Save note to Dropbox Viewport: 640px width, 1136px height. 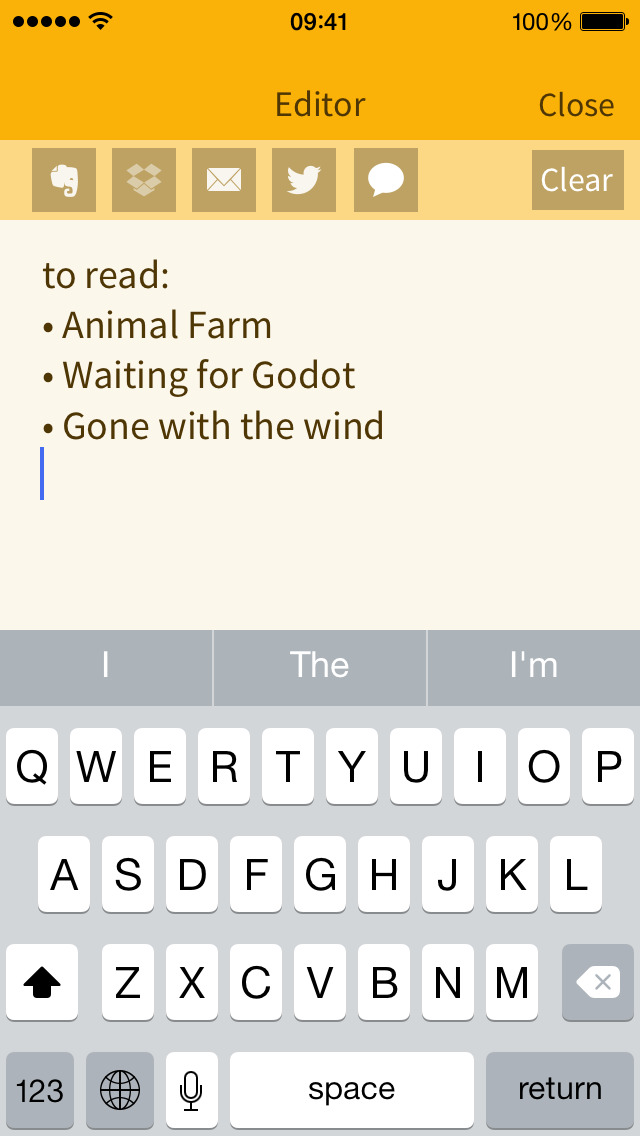tap(144, 180)
